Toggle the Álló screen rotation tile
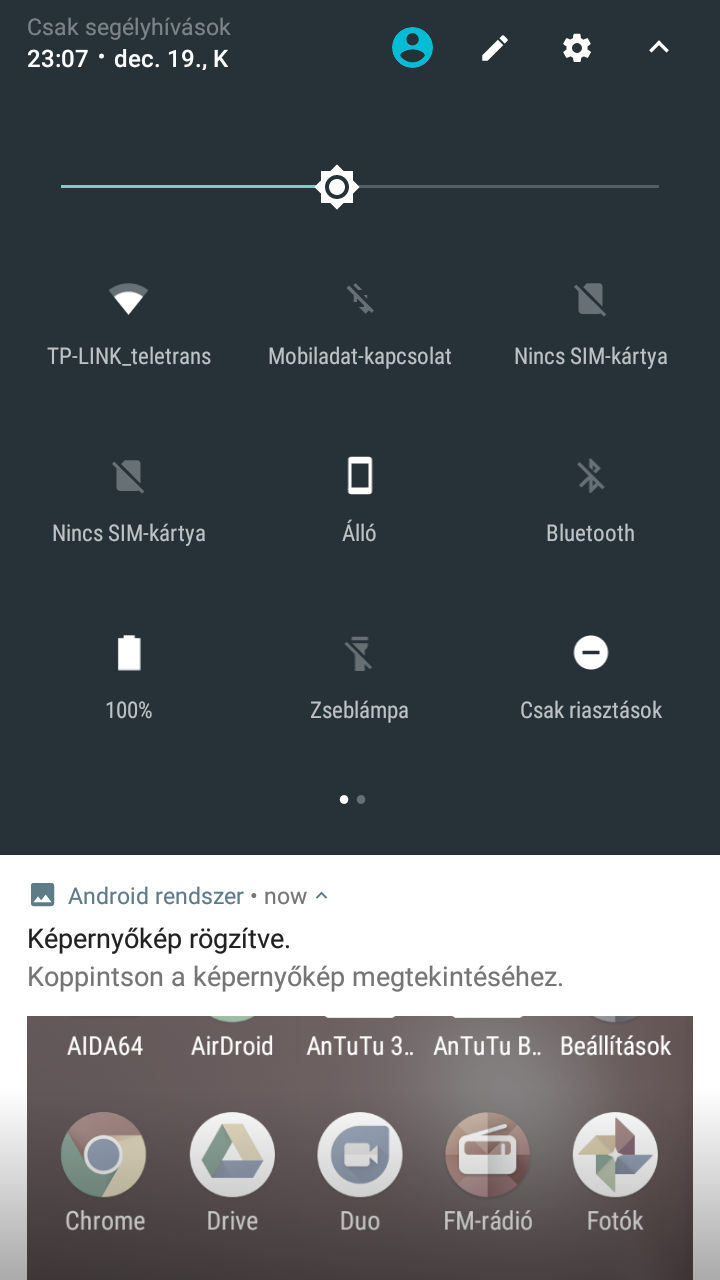The width and height of the screenshot is (720, 1280). point(360,500)
